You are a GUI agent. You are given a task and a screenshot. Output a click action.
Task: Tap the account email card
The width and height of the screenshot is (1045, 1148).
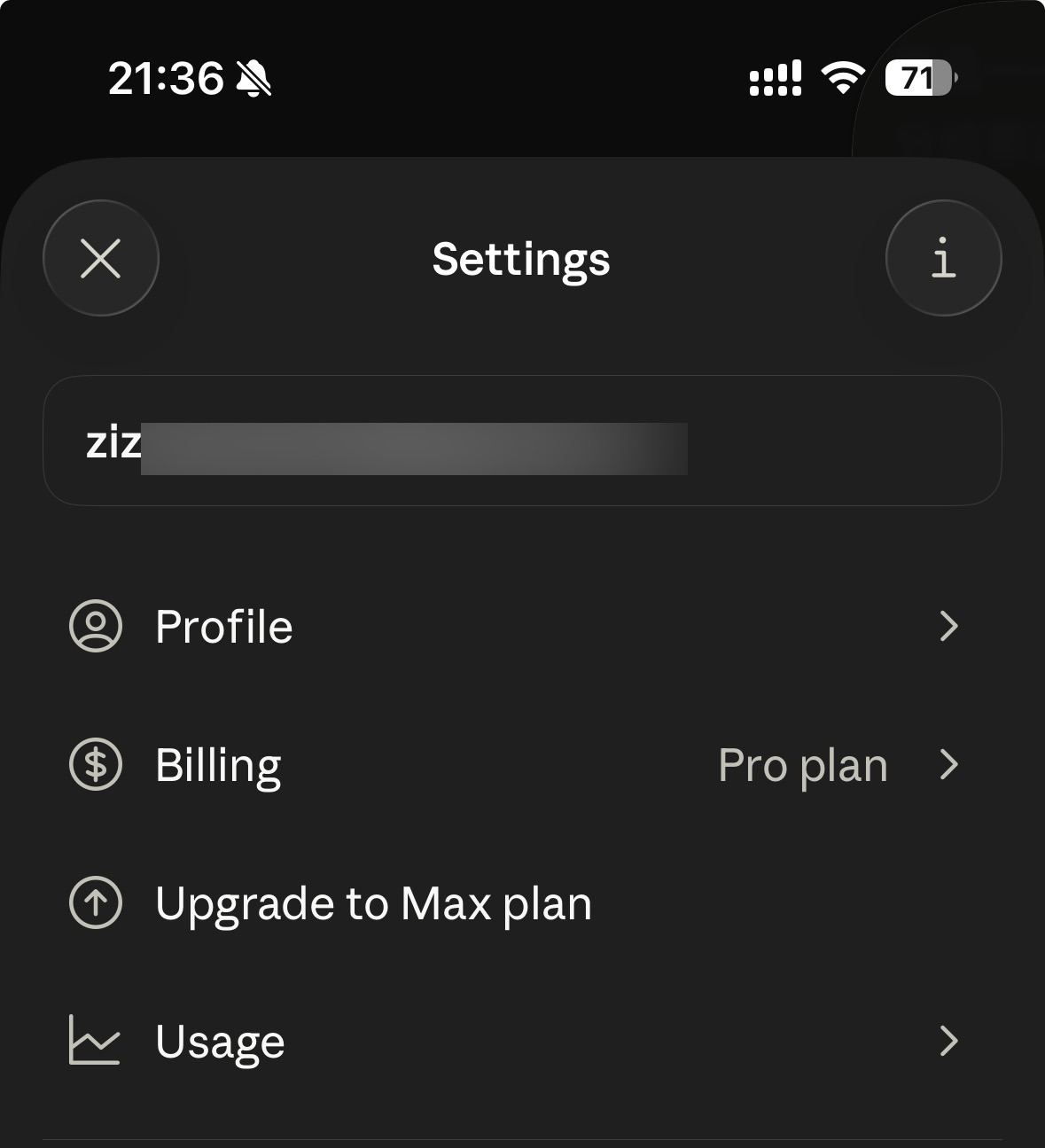pos(522,441)
